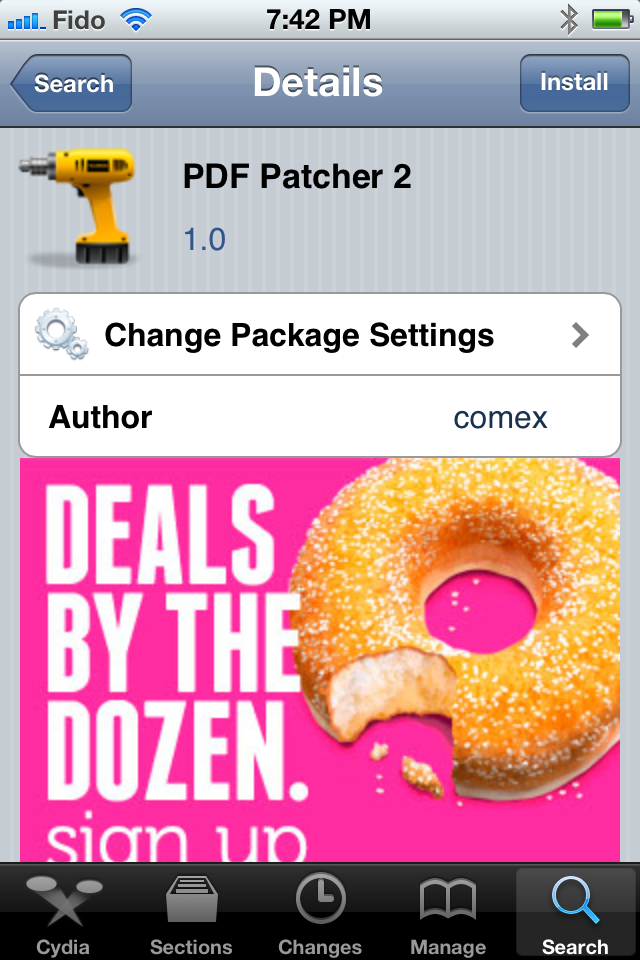Switch to the Changes tab
This screenshot has height=960, width=640.
click(320, 912)
